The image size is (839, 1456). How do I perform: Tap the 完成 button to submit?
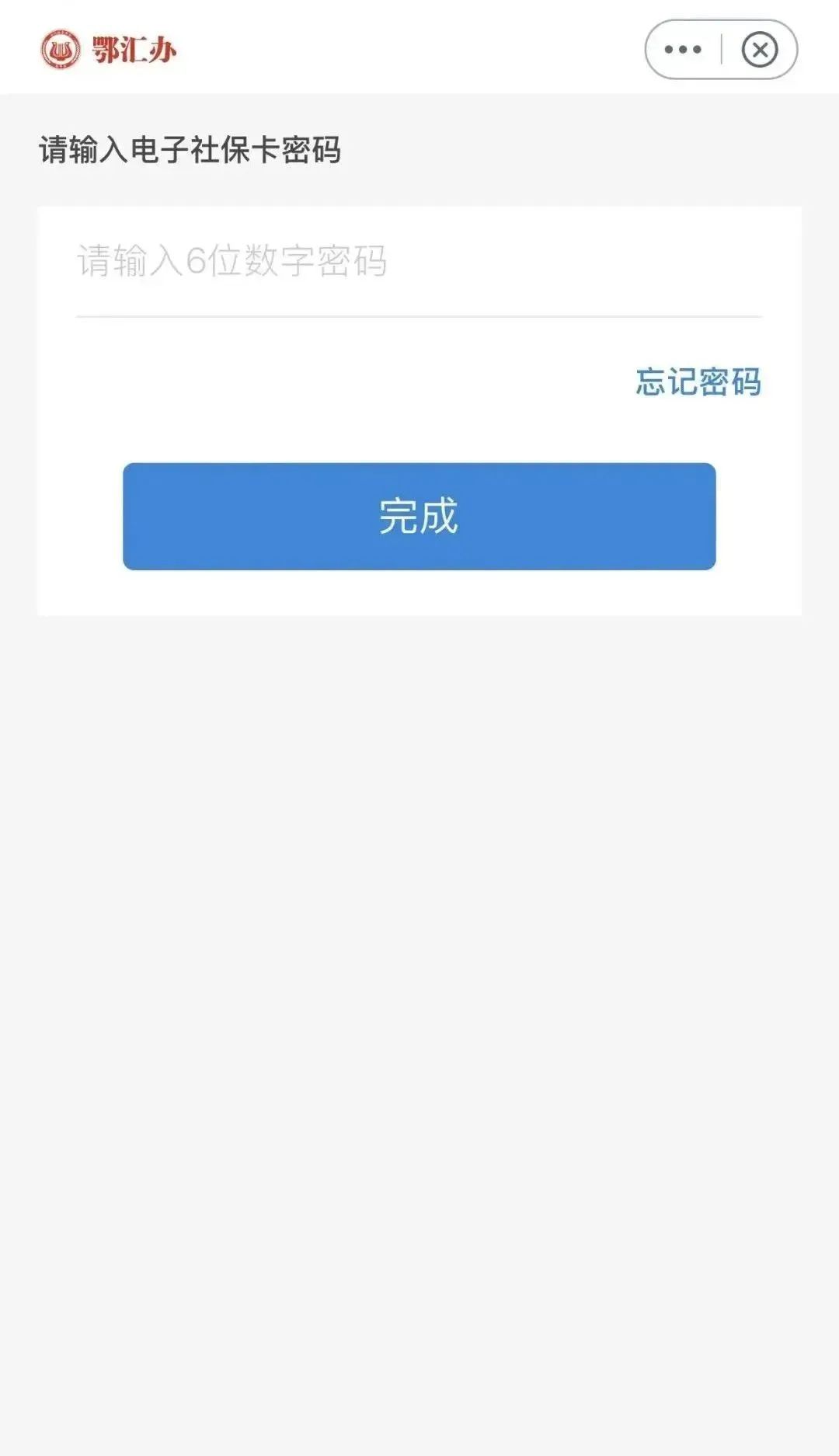419,517
